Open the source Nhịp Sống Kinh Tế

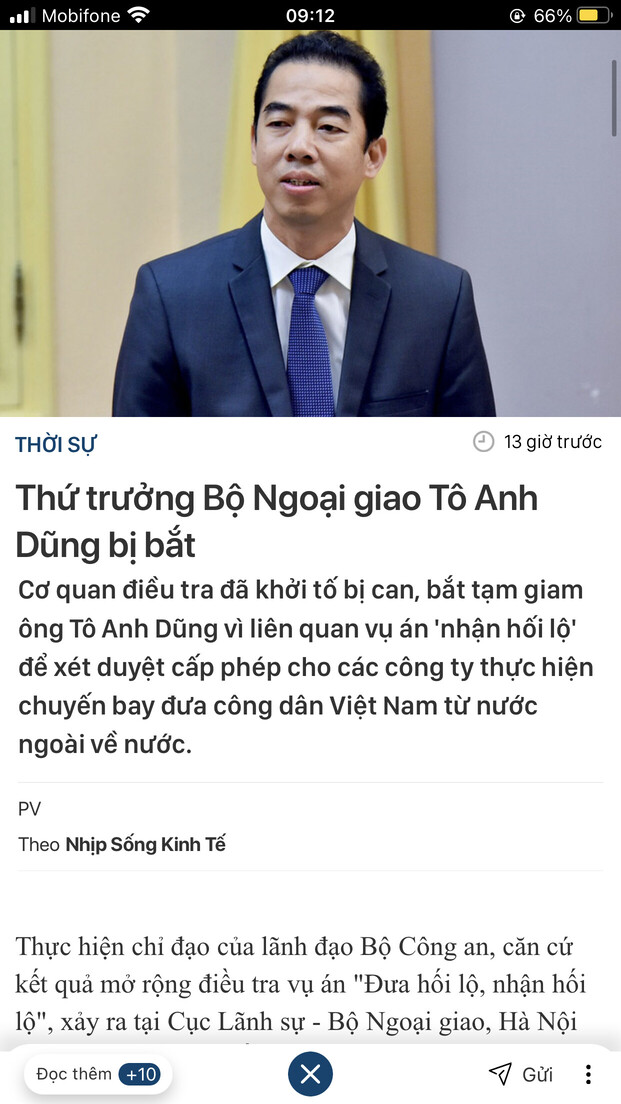[x=145, y=845]
